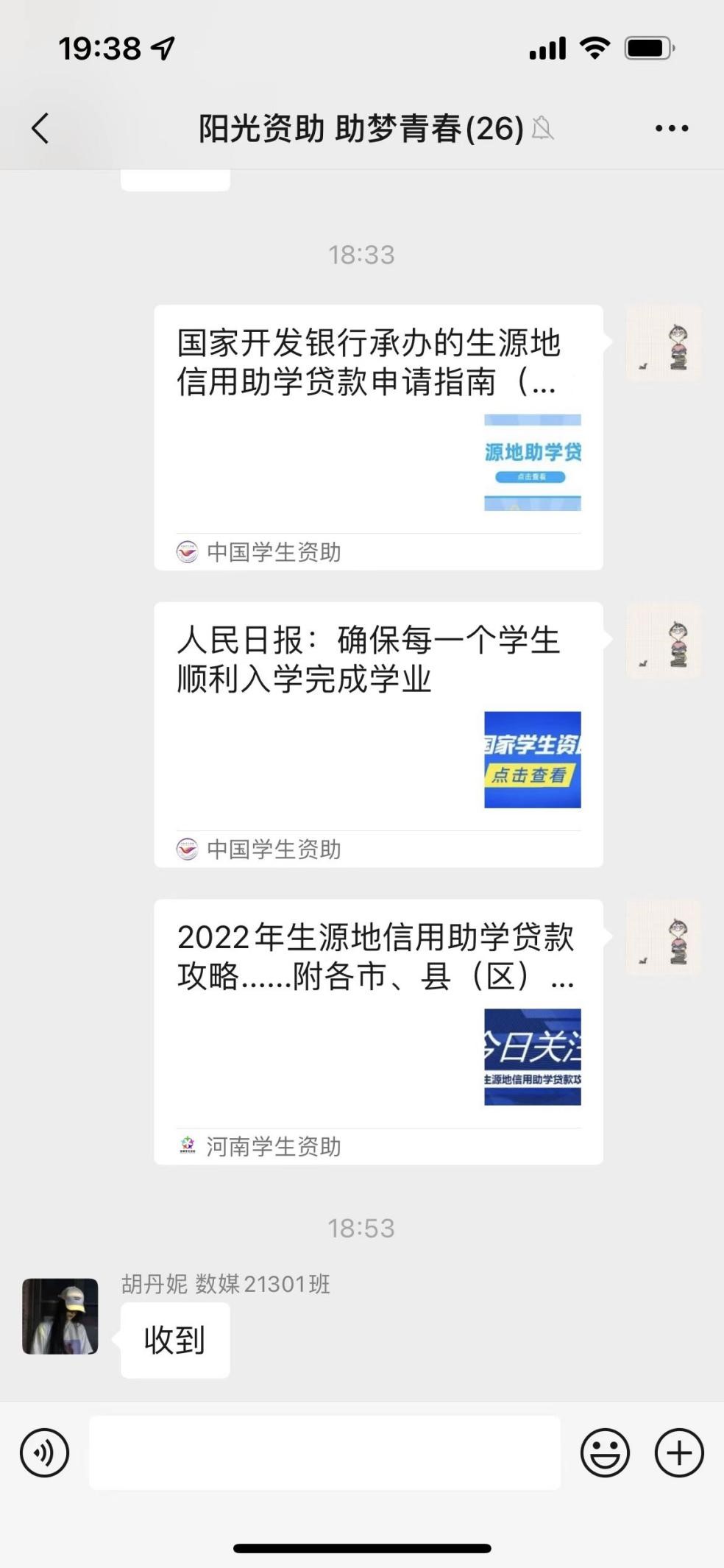Viewport: 724px width, 1568px height.
Task: Focus the message text field
Action: pyautogui.click(x=324, y=1453)
